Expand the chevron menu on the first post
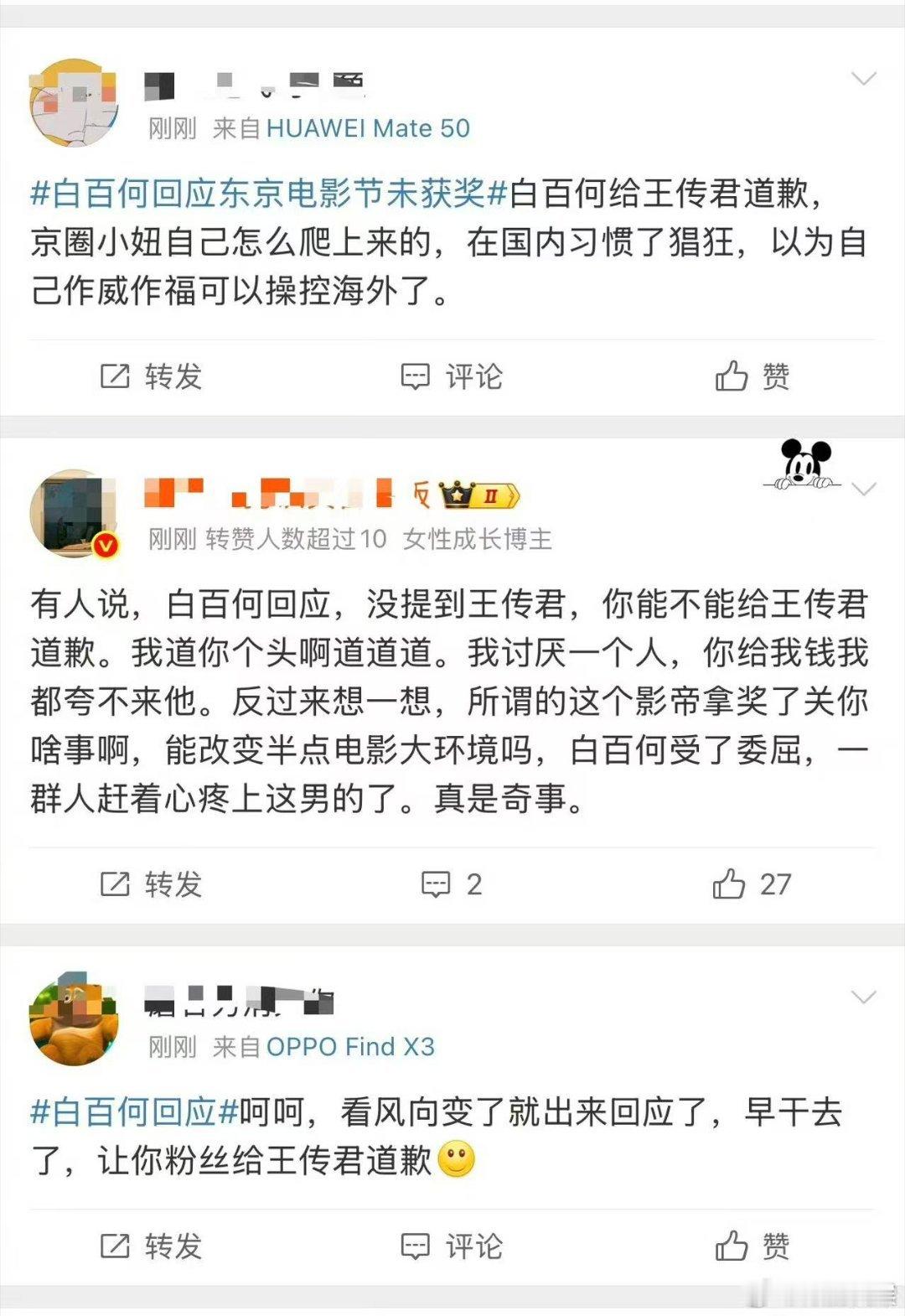 (866, 78)
